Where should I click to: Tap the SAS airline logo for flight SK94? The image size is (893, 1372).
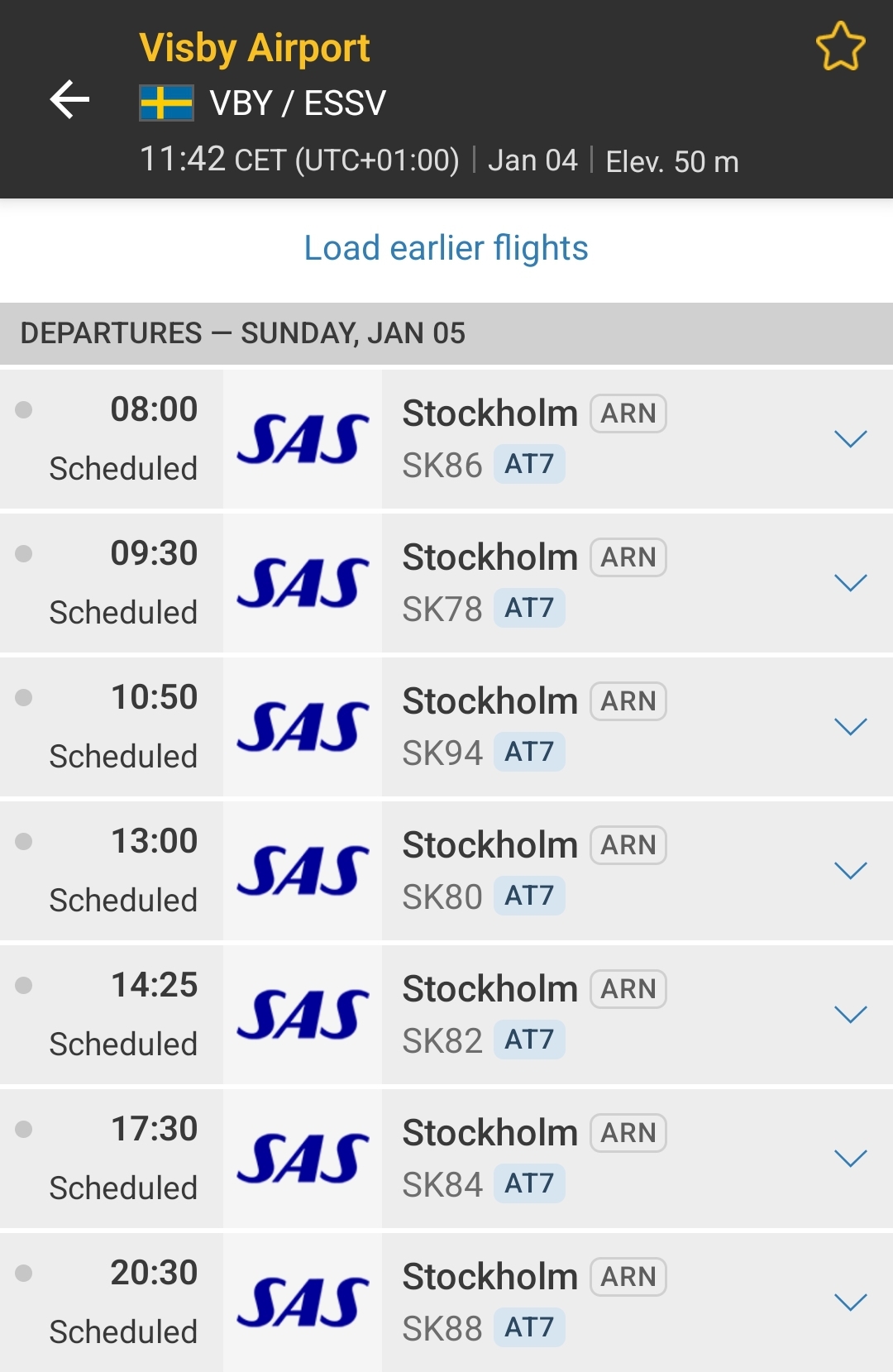(303, 726)
